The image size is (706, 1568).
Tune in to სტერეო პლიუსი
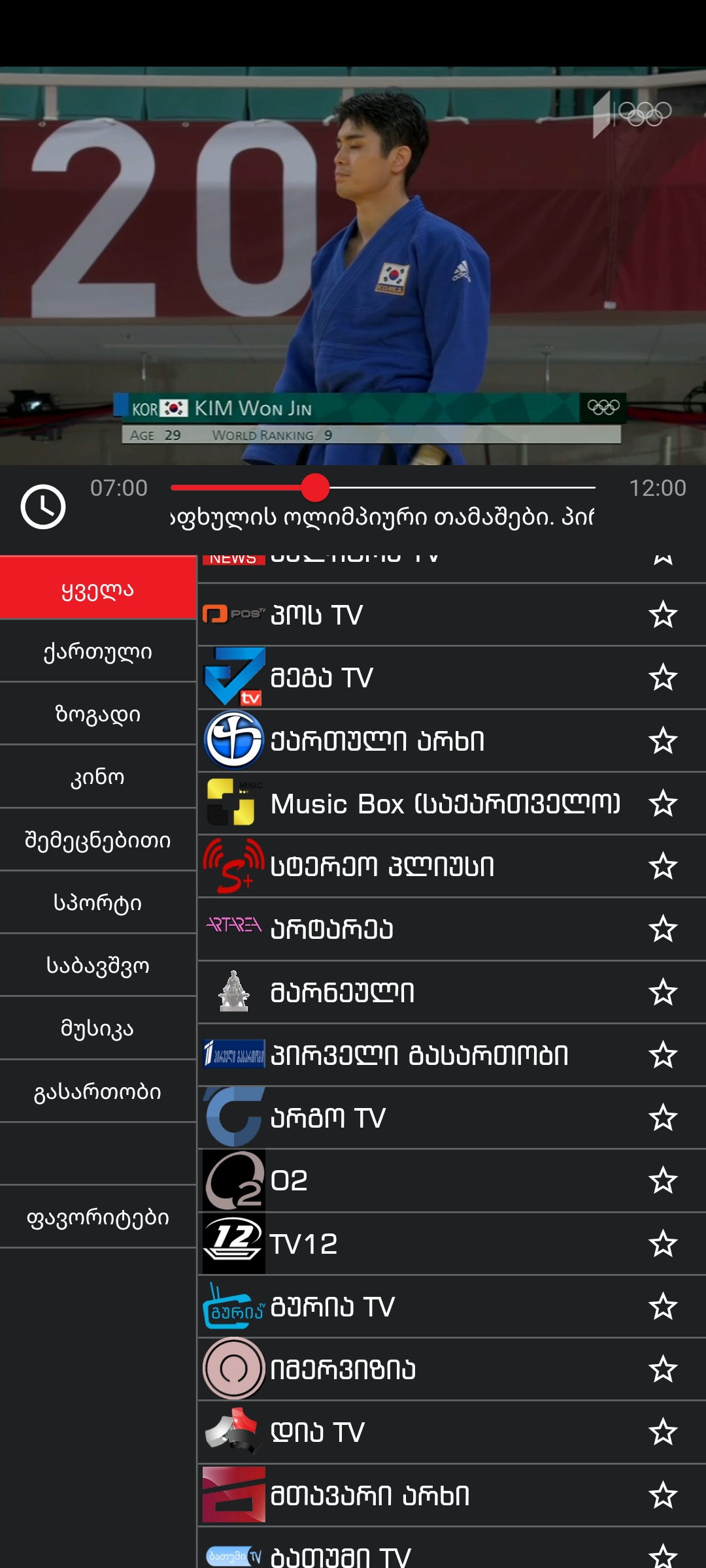coord(418,866)
